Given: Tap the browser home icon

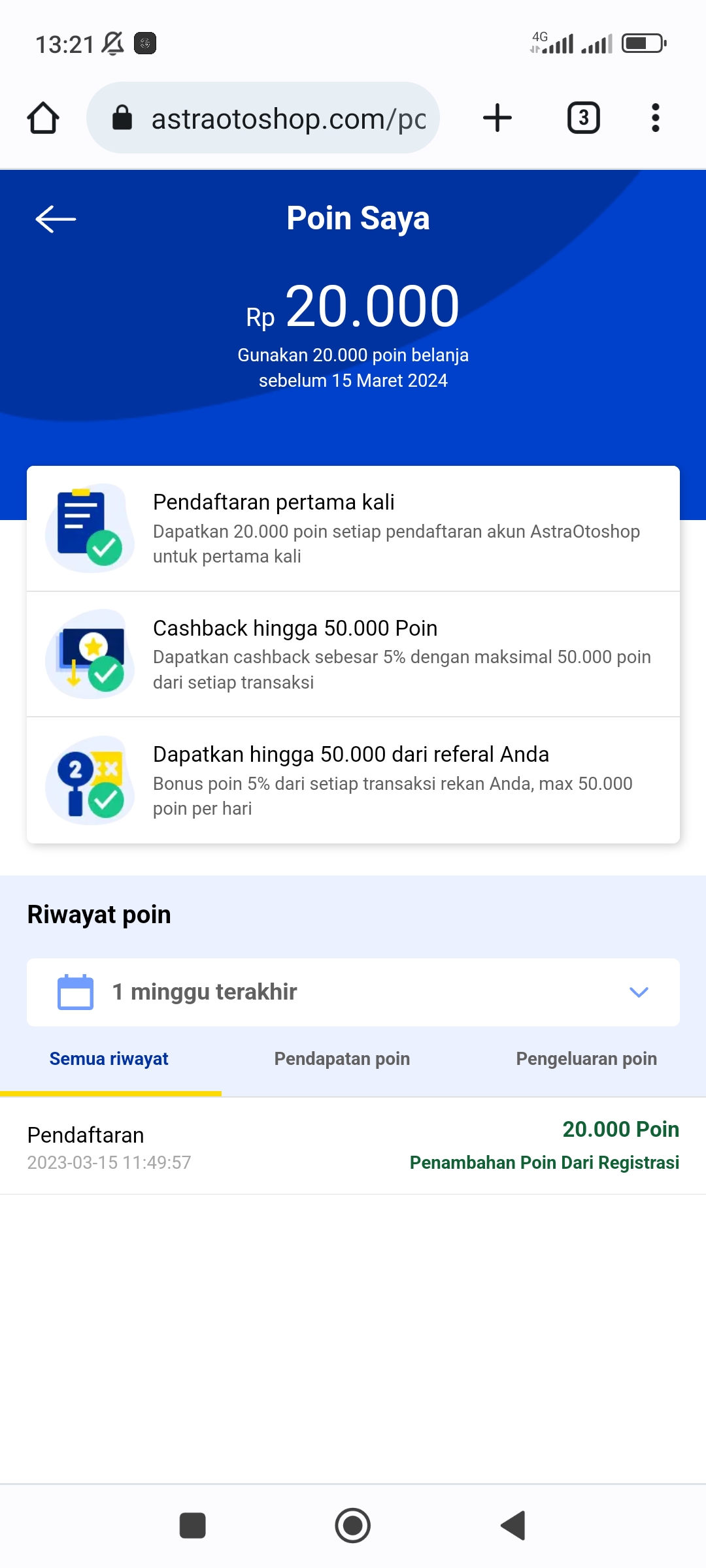Looking at the screenshot, I should (43, 118).
